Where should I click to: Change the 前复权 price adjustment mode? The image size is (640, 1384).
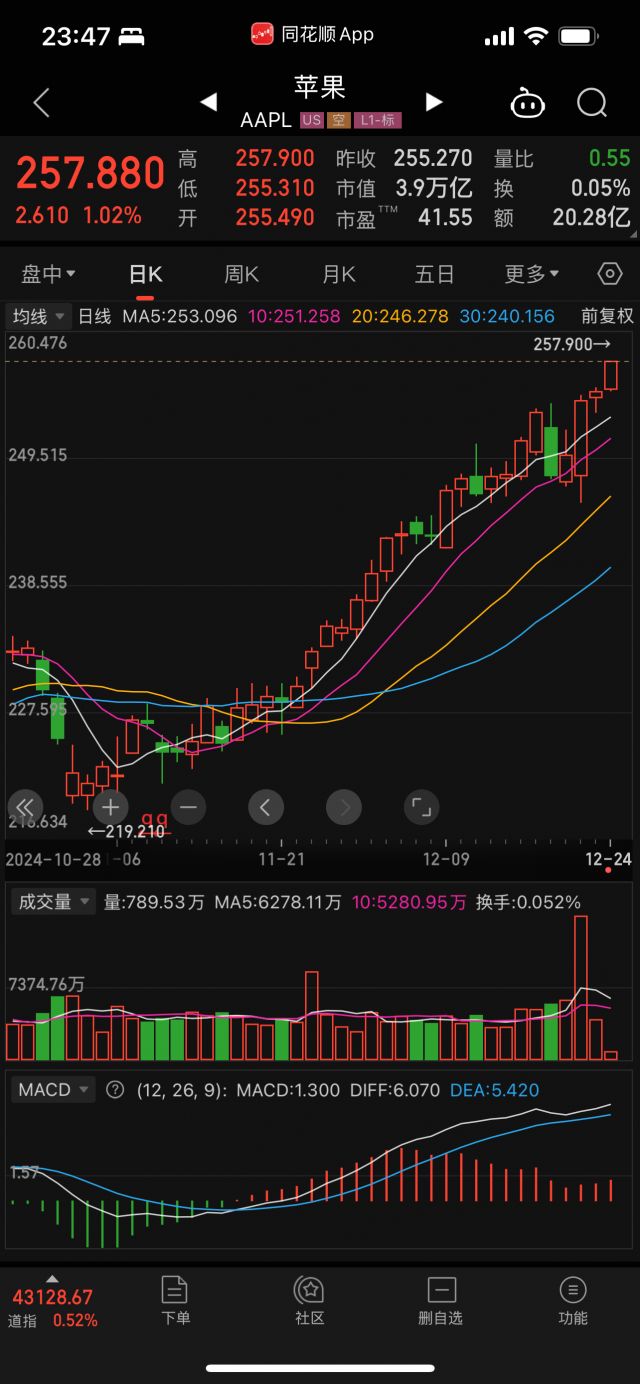(607, 316)
